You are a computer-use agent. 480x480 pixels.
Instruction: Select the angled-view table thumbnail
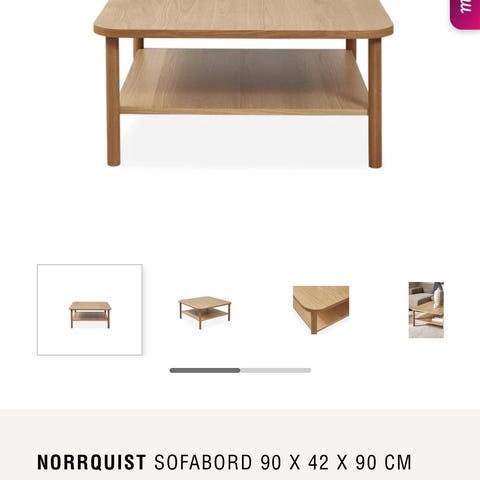point(205,312)
